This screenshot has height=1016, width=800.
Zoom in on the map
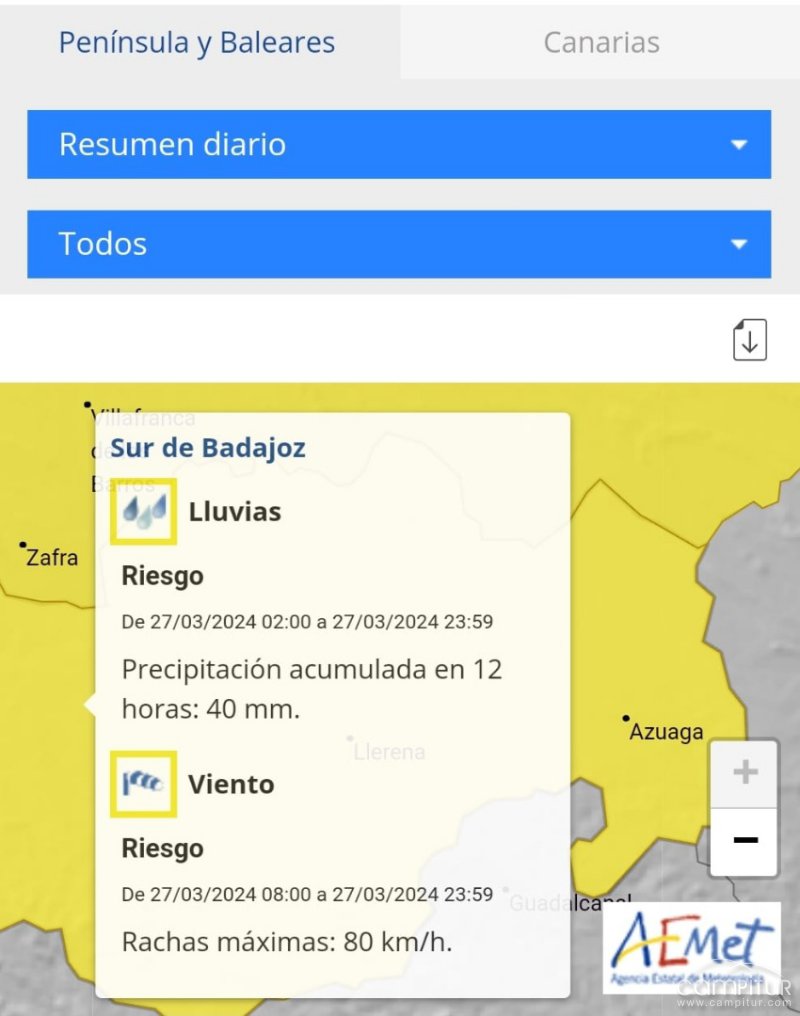point(744,773)
